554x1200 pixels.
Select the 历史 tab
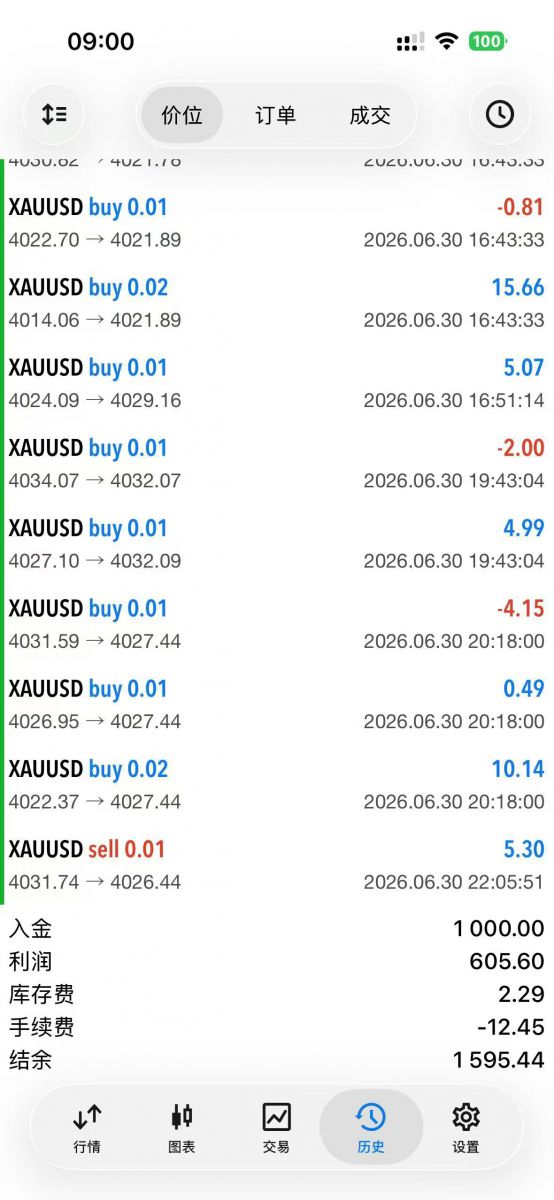point(371,1128)
